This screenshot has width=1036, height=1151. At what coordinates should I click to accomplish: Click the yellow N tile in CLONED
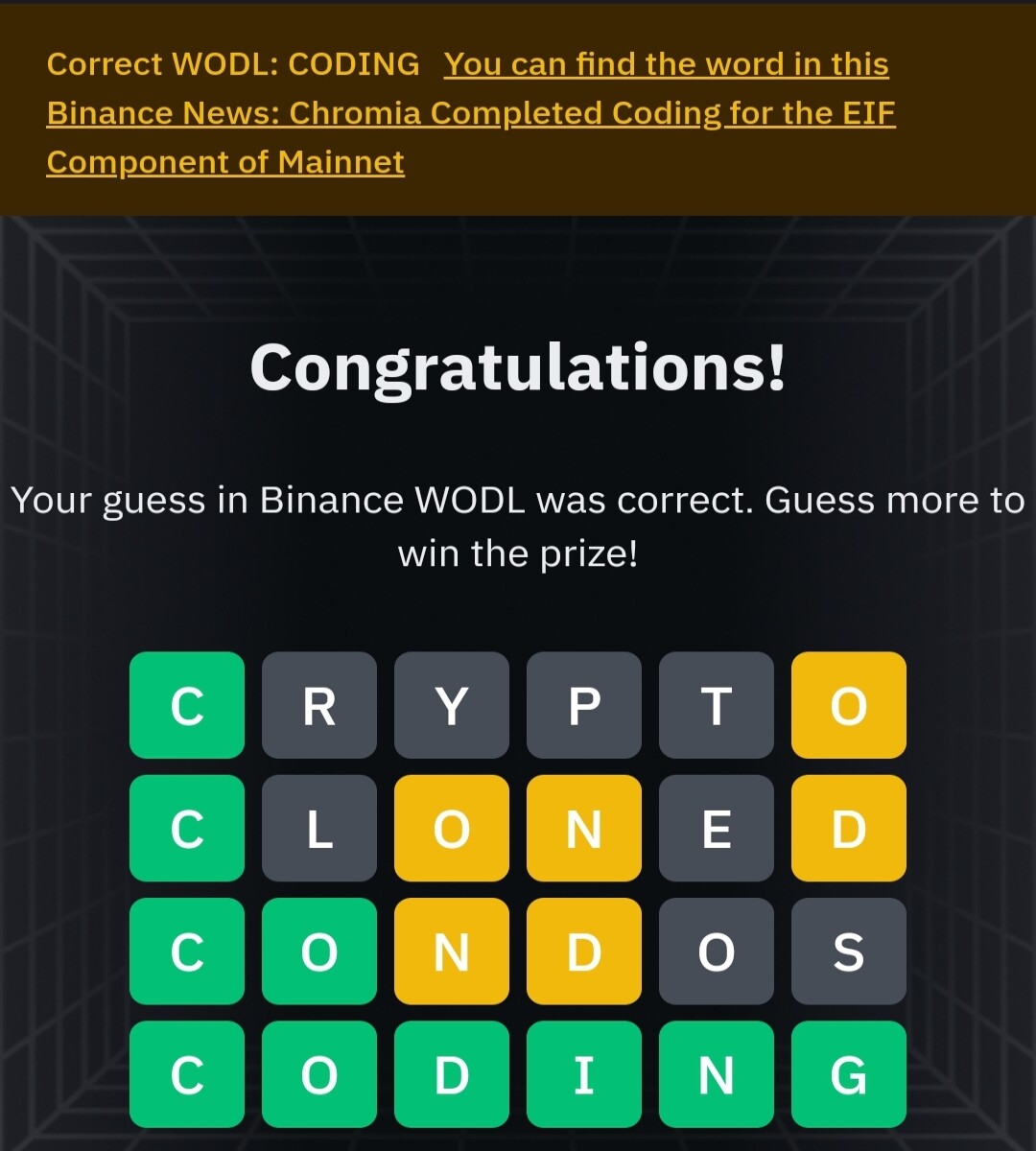pos(584,828)
